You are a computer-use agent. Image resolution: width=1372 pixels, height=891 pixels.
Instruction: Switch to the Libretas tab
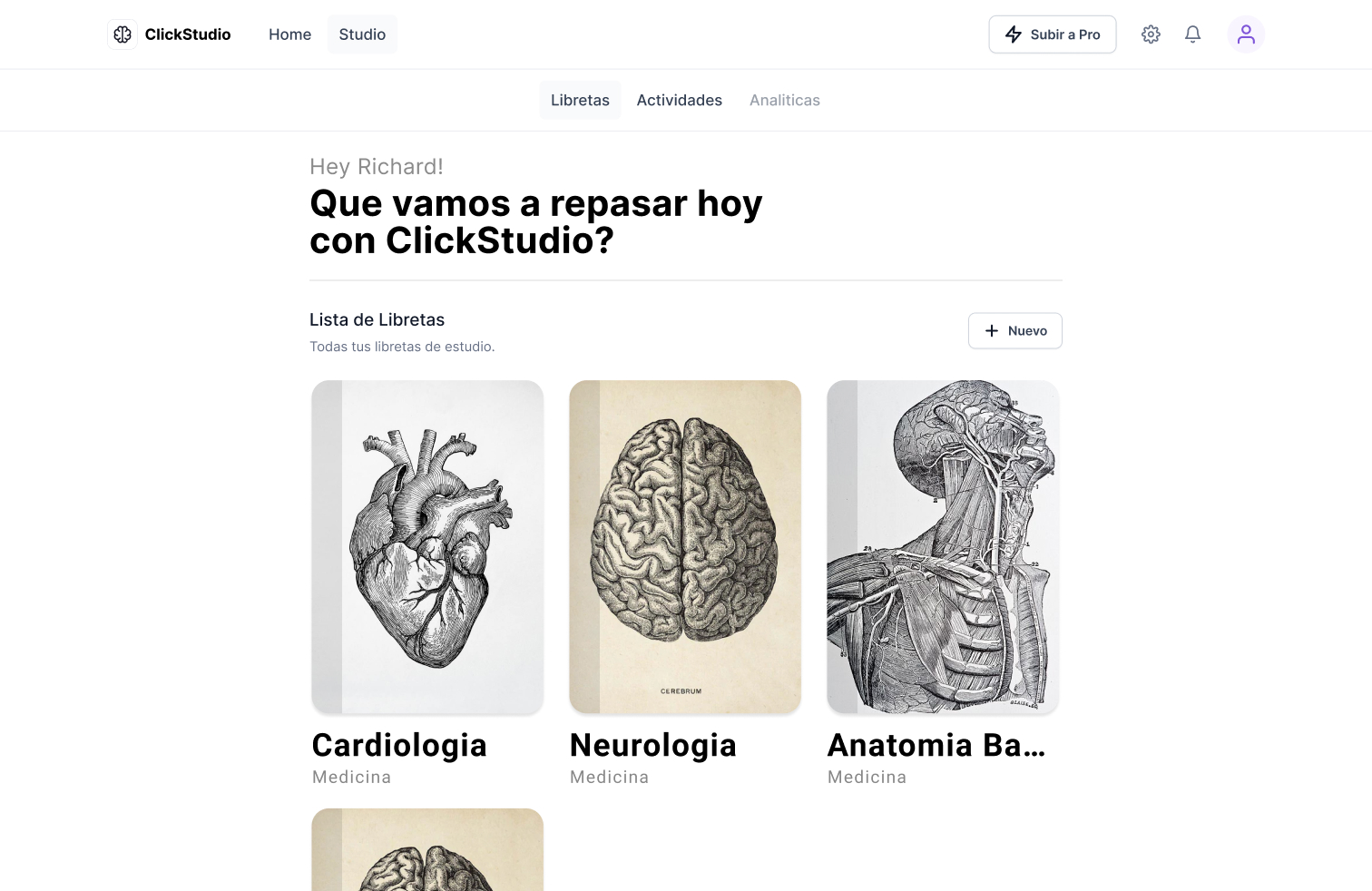tap(580, 100)
